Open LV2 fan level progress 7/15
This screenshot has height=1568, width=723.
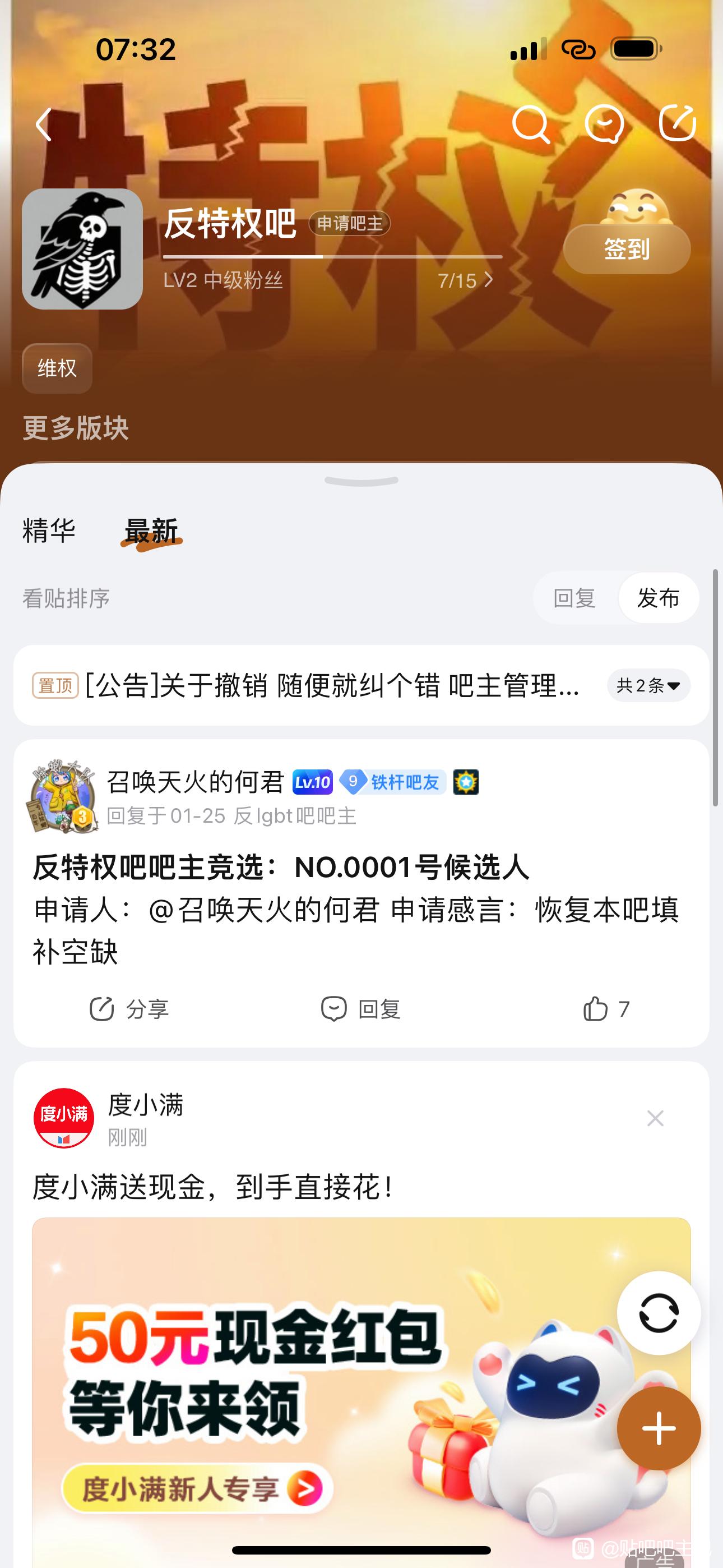pyautogui.click(x=466, y=280)
